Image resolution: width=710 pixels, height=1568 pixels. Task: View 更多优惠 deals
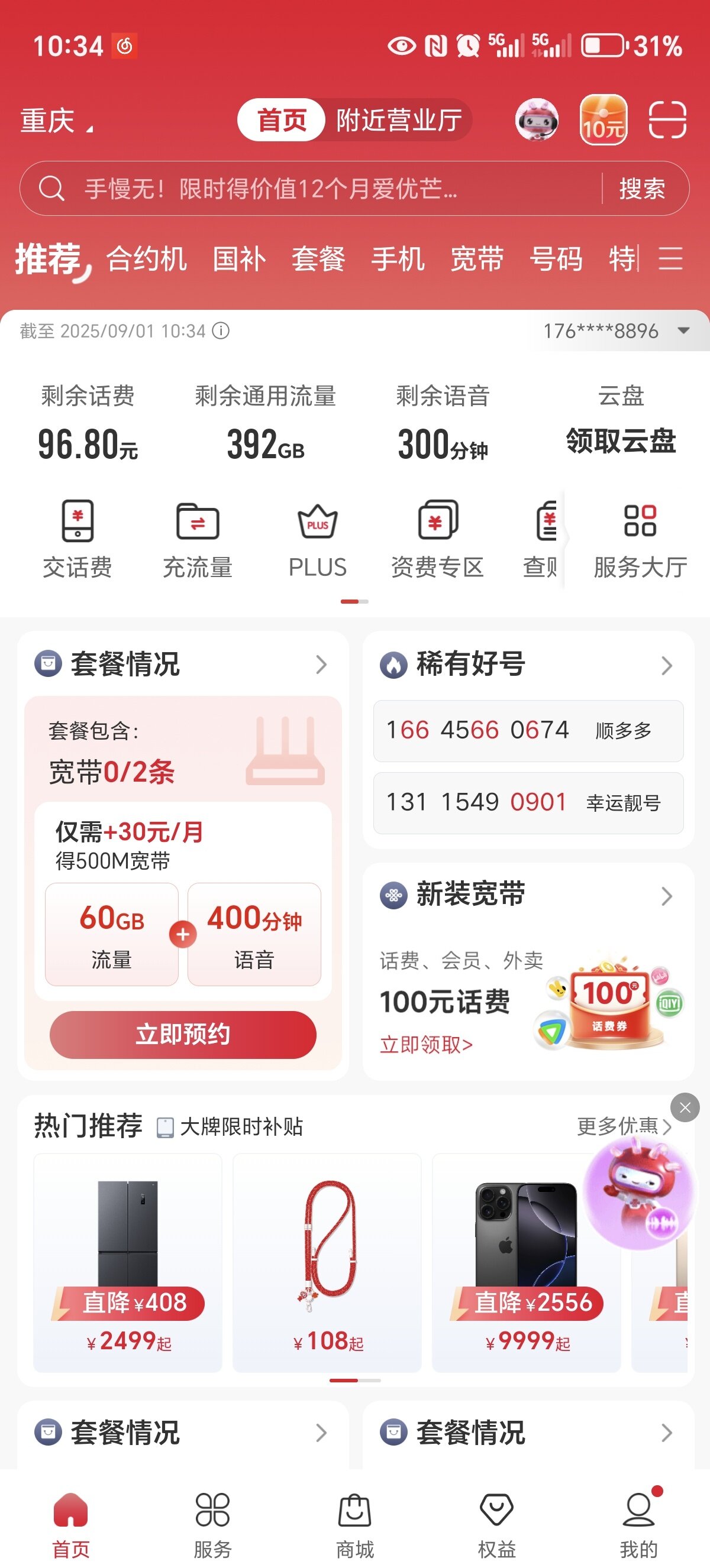coord(623,1126)
